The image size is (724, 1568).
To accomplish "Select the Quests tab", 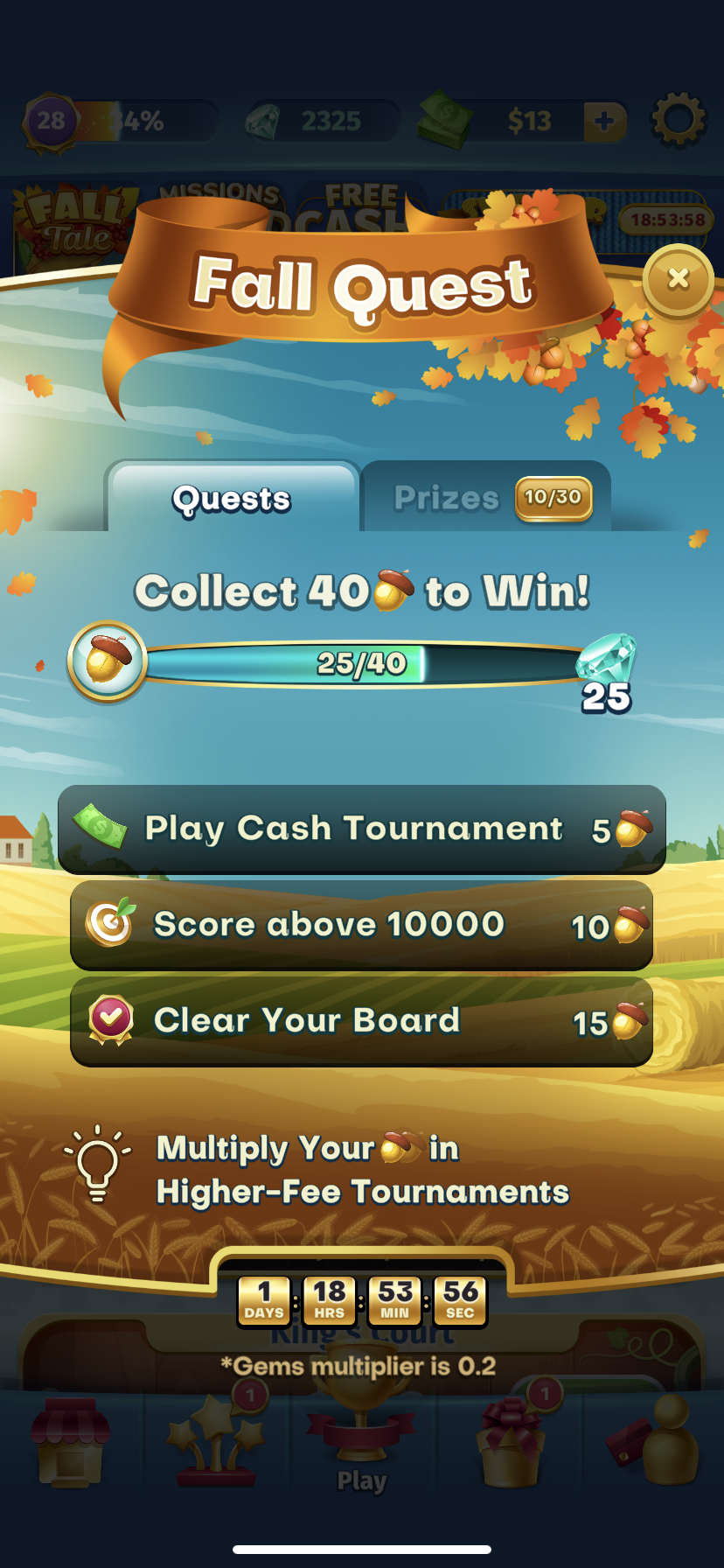I will point(232,499).
